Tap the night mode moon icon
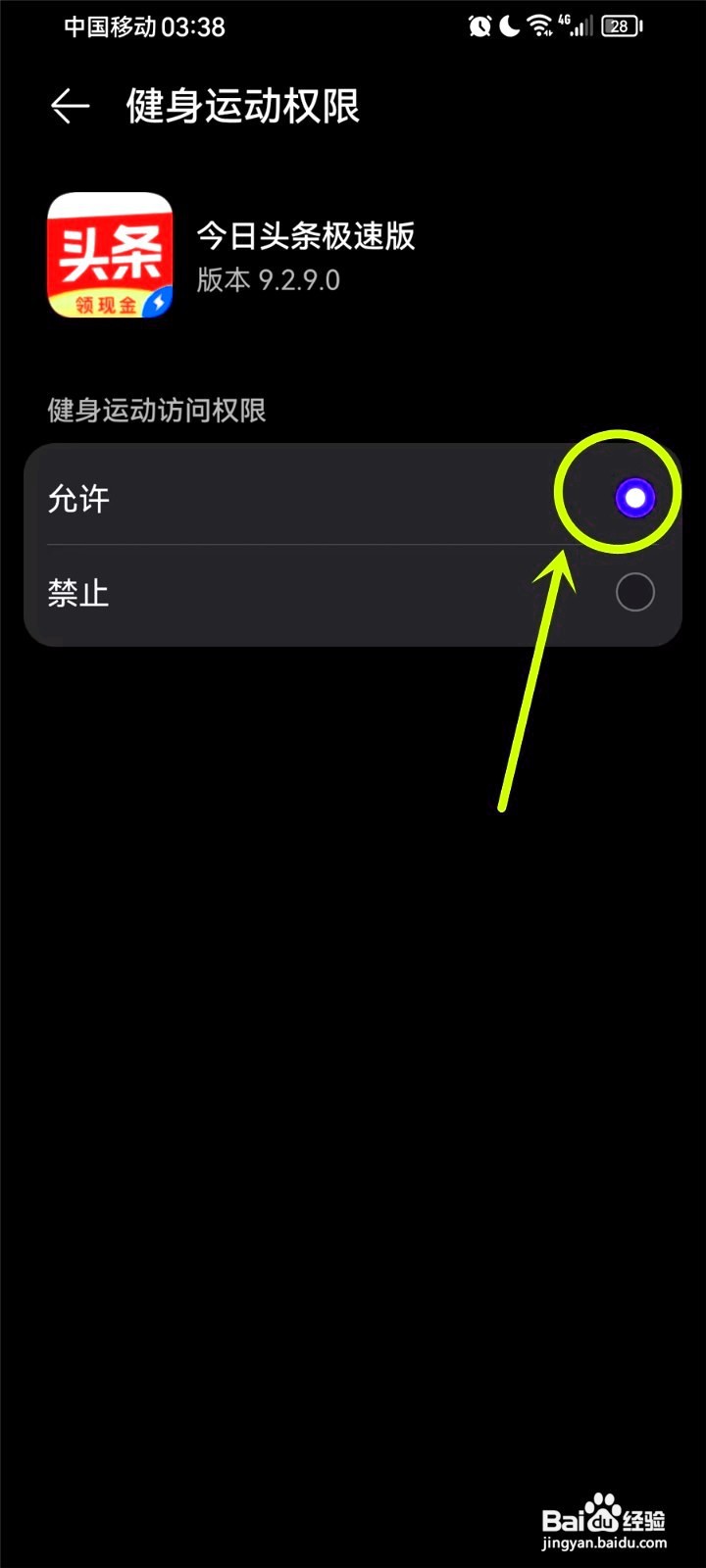Image resolution: width=706 pixels, height=1568 pixels. point(509,26)
